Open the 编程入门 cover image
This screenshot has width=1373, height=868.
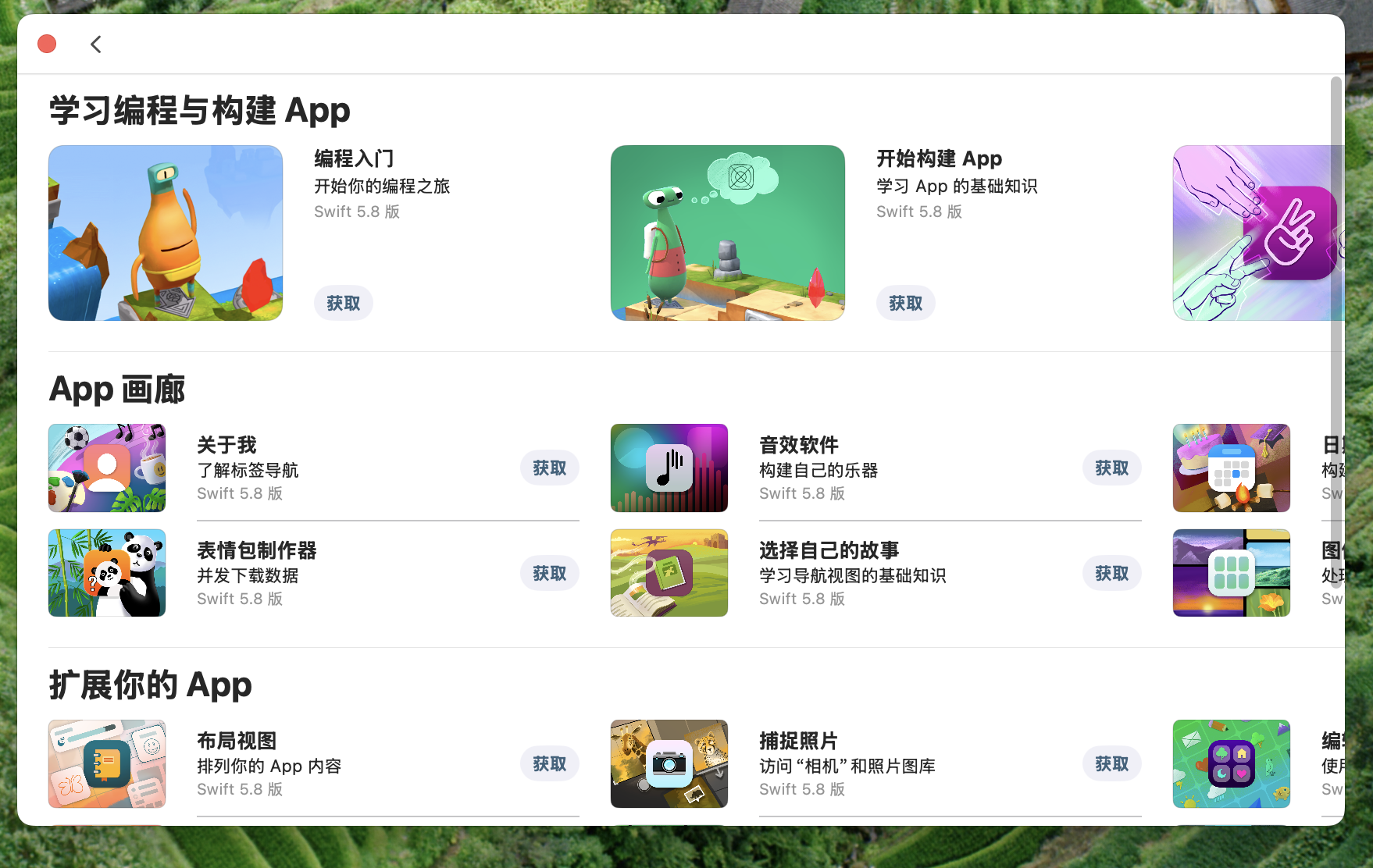166,233
